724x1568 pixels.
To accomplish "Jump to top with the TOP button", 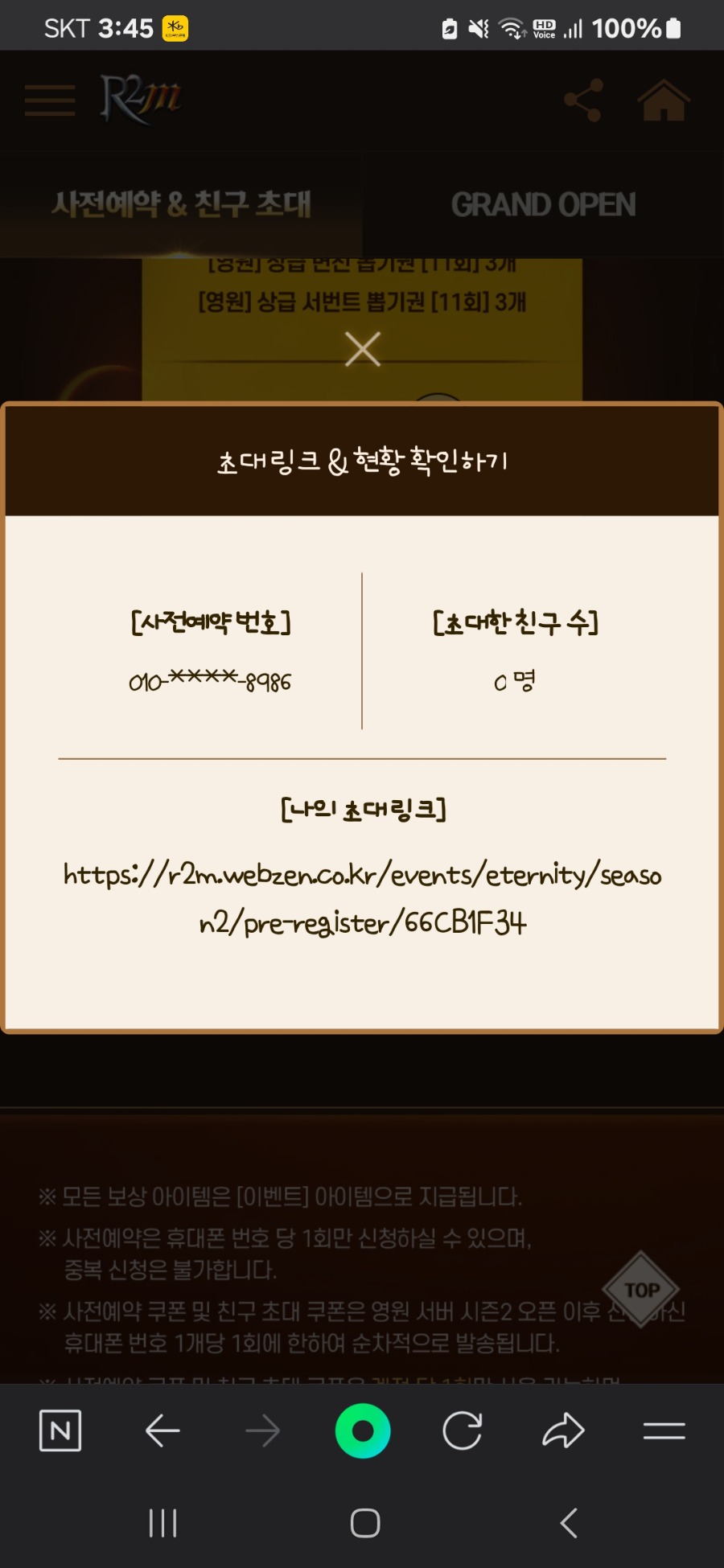I will 641,1289.
